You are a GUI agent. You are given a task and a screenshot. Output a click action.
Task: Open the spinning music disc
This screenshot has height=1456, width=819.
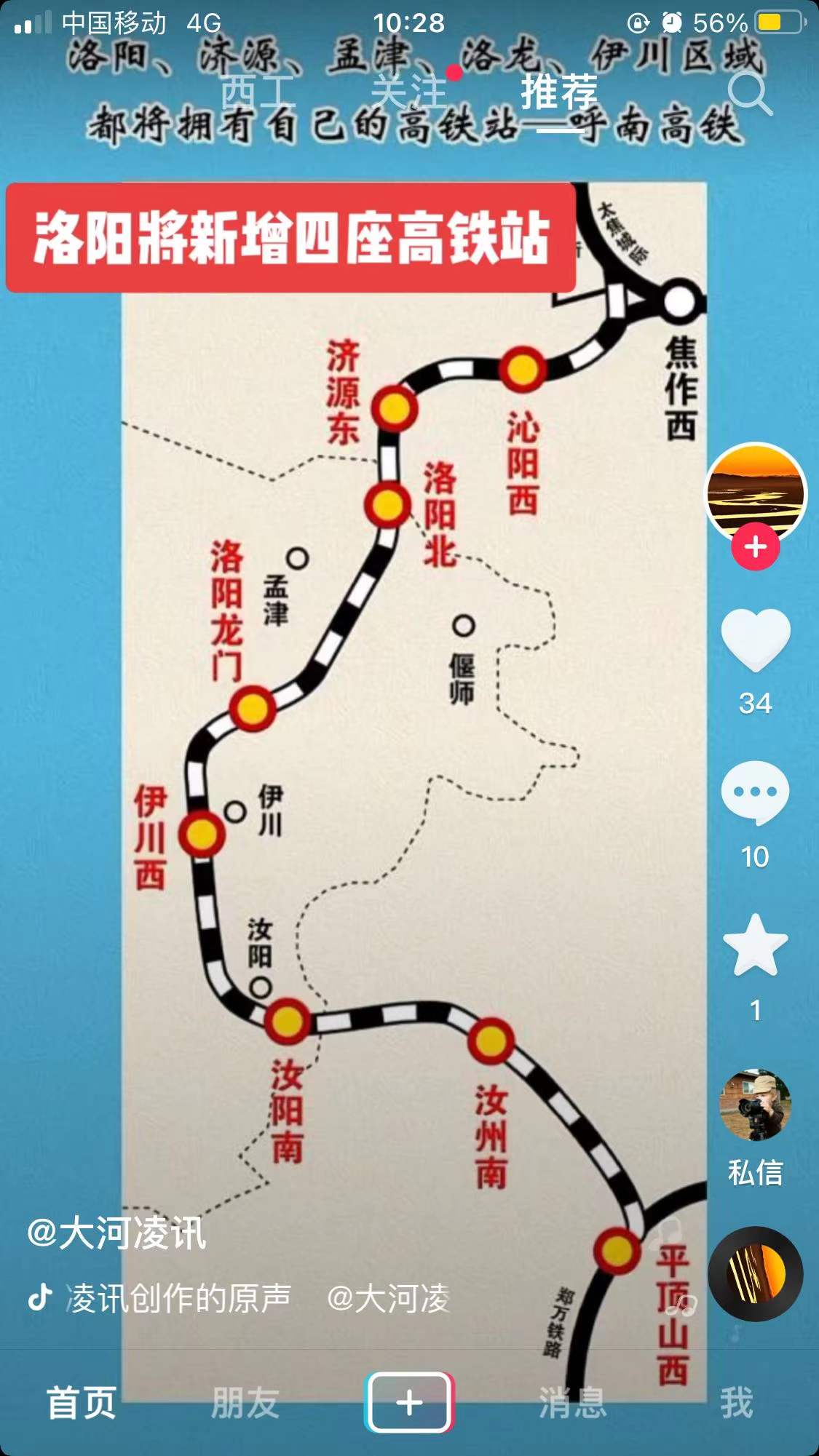pyautogui.click(x=755, y=1273)
